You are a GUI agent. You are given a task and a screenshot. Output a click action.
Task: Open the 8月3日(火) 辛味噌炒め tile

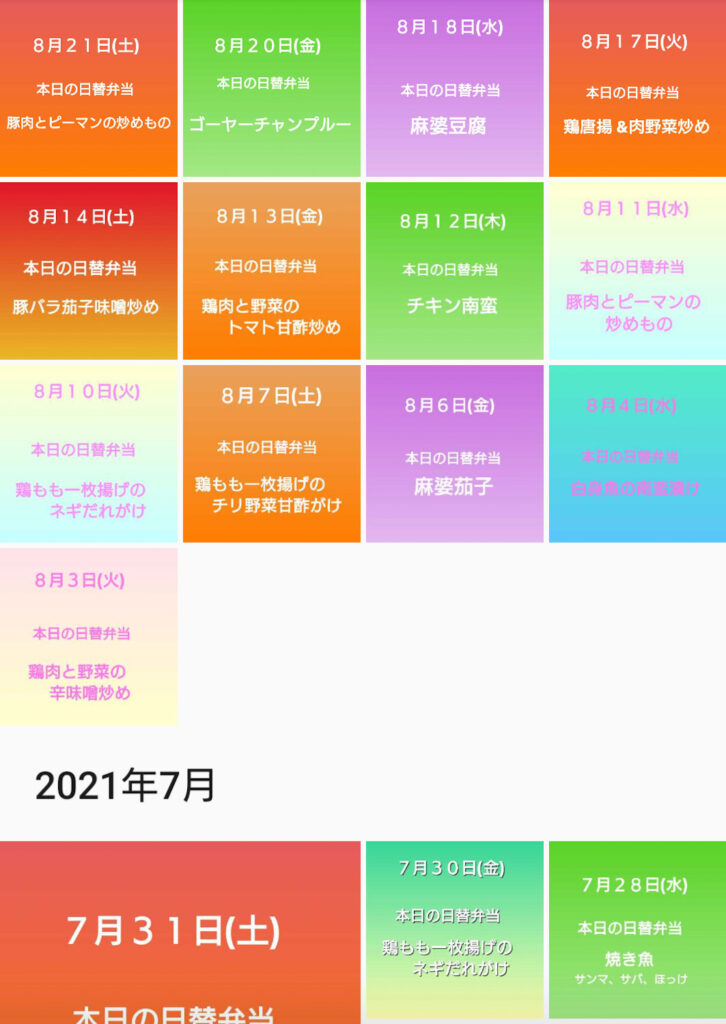[88, 636]
